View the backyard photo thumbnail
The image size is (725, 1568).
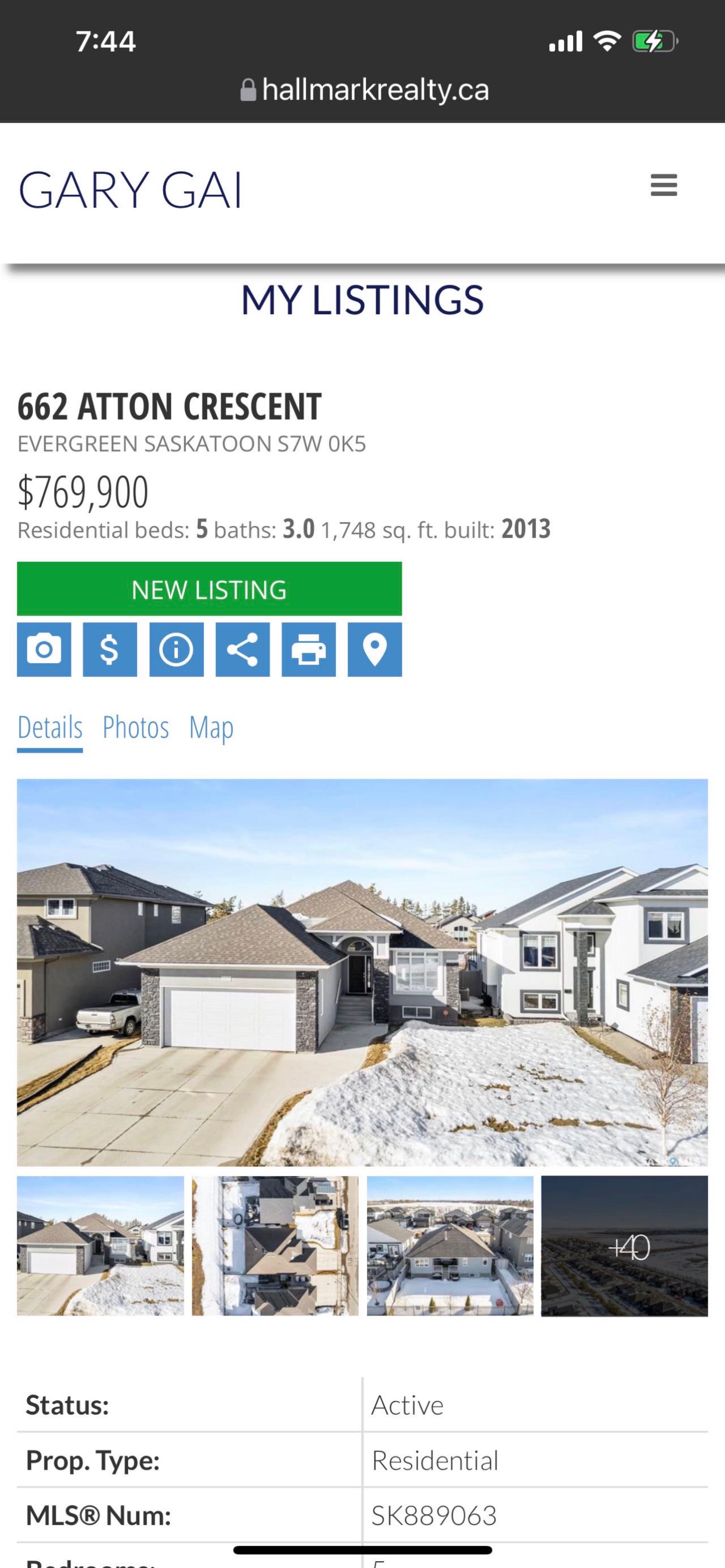click(450, 1245)
